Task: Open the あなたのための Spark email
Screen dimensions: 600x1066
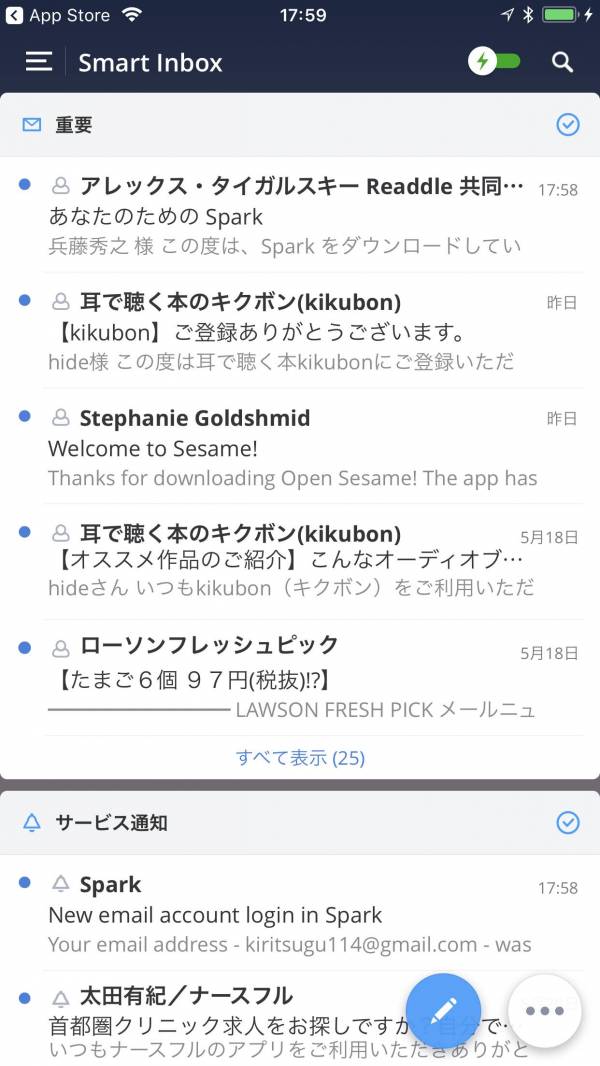Action: click(x=300, y=215)
